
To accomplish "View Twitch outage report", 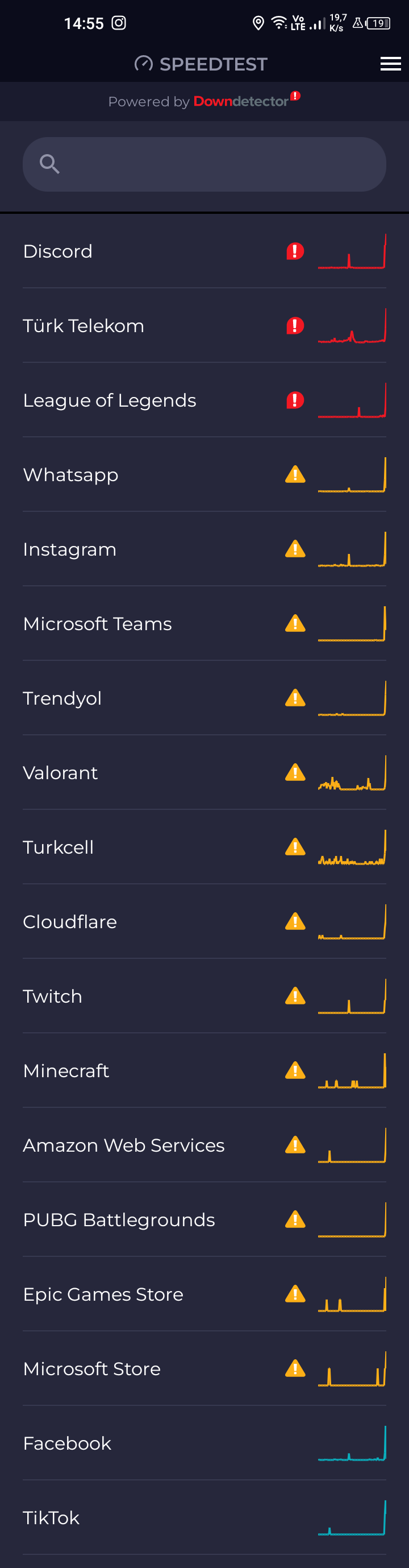I will click(x=204, y=996).
